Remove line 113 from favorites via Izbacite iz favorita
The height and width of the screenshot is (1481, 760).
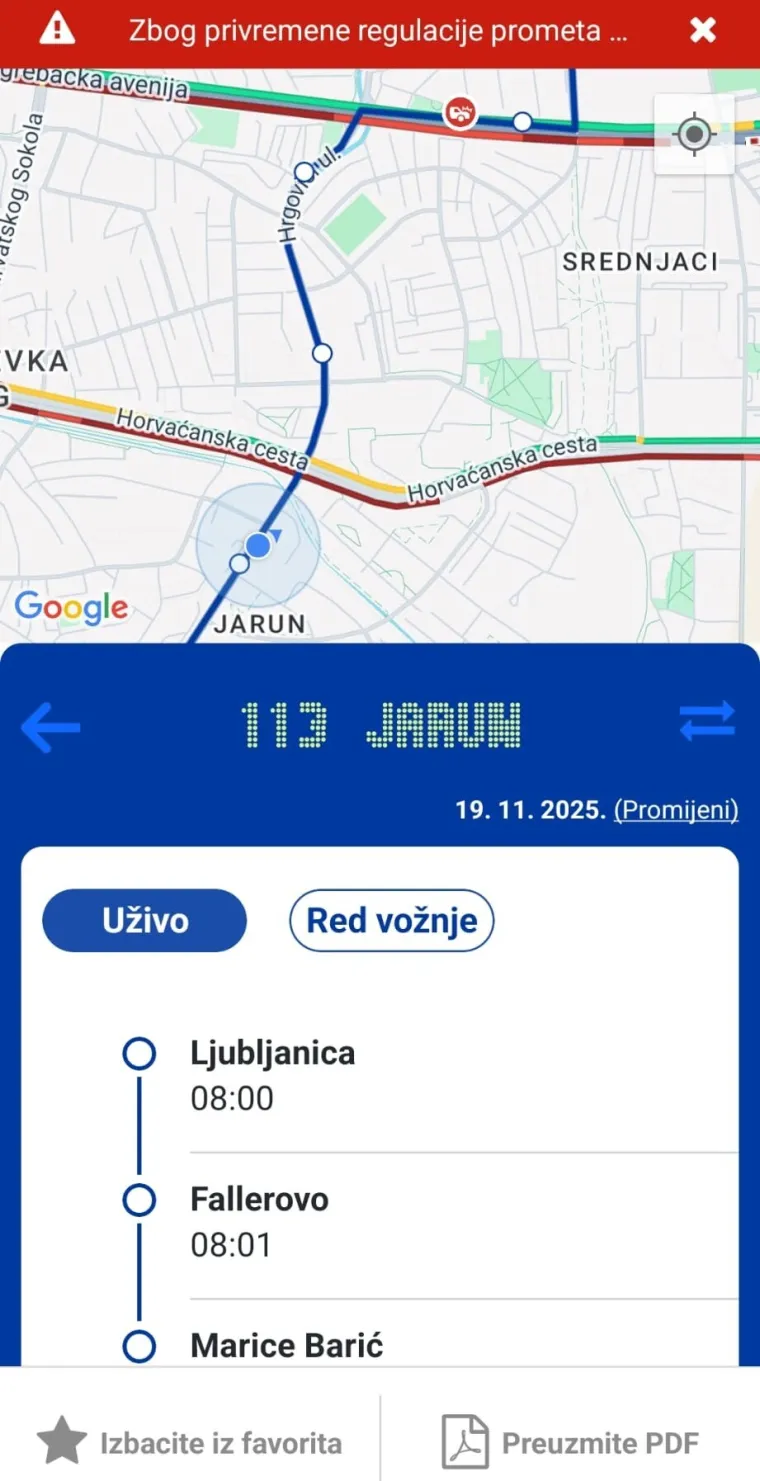point(222,1440)
